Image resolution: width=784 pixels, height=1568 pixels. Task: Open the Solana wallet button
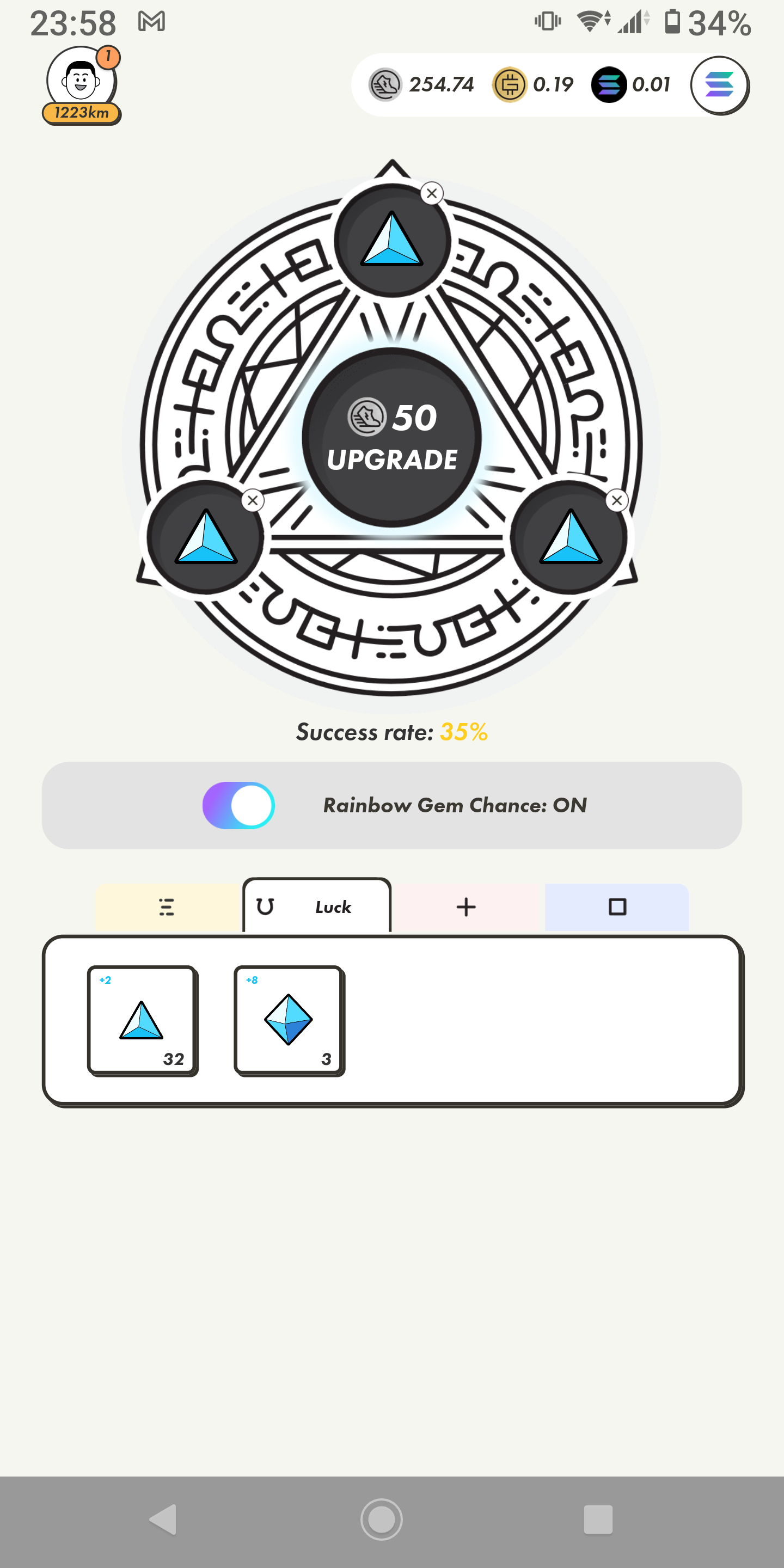tap(719, 85)
